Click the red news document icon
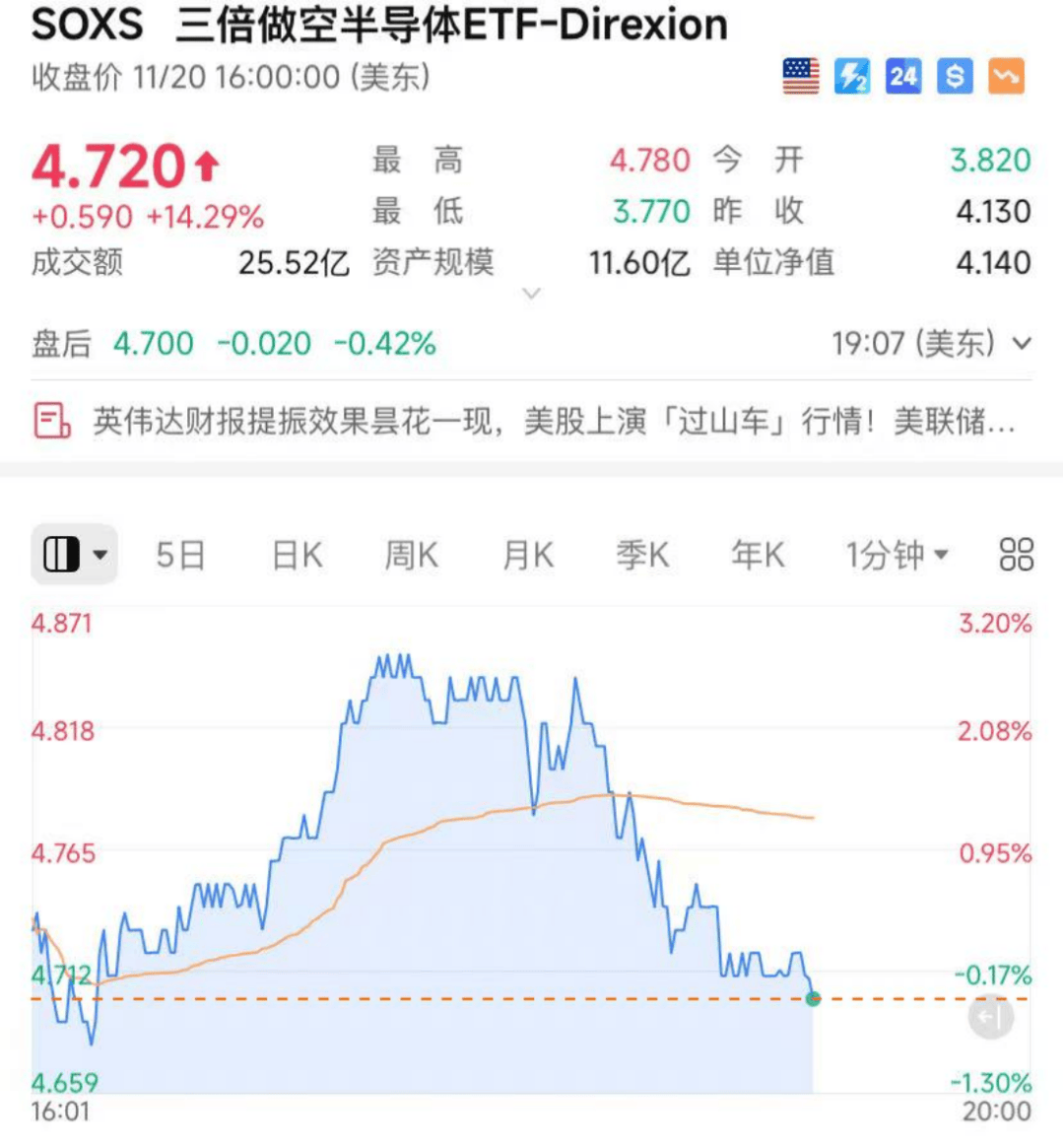This screenshot has width=1064, height=1143. (49, 419)
